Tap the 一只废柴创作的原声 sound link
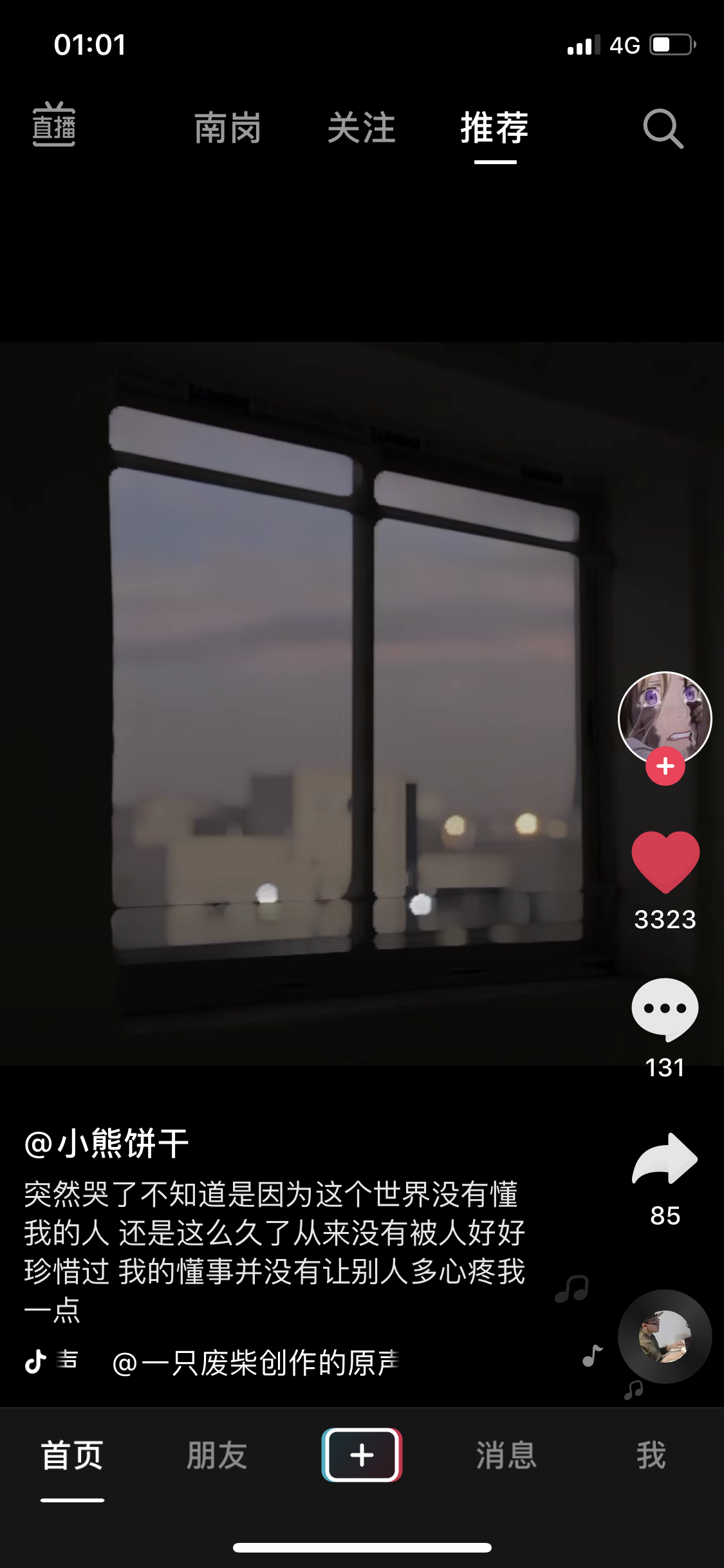The height and width of the screenshot is (1568, 724). tap(255, 1363)
